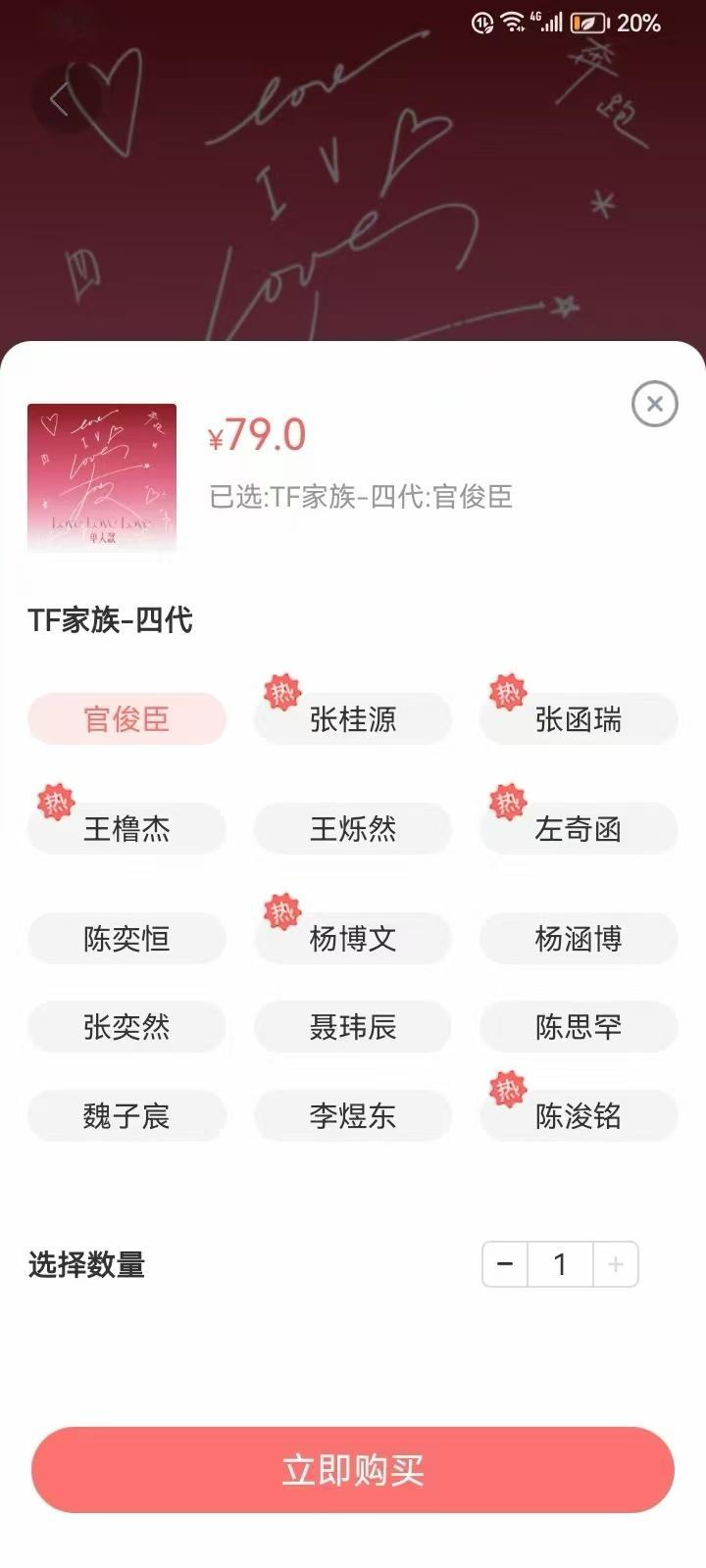Tap 立即购买 to buy now
The image size is (706, 1568).
tap(353, 1469)
